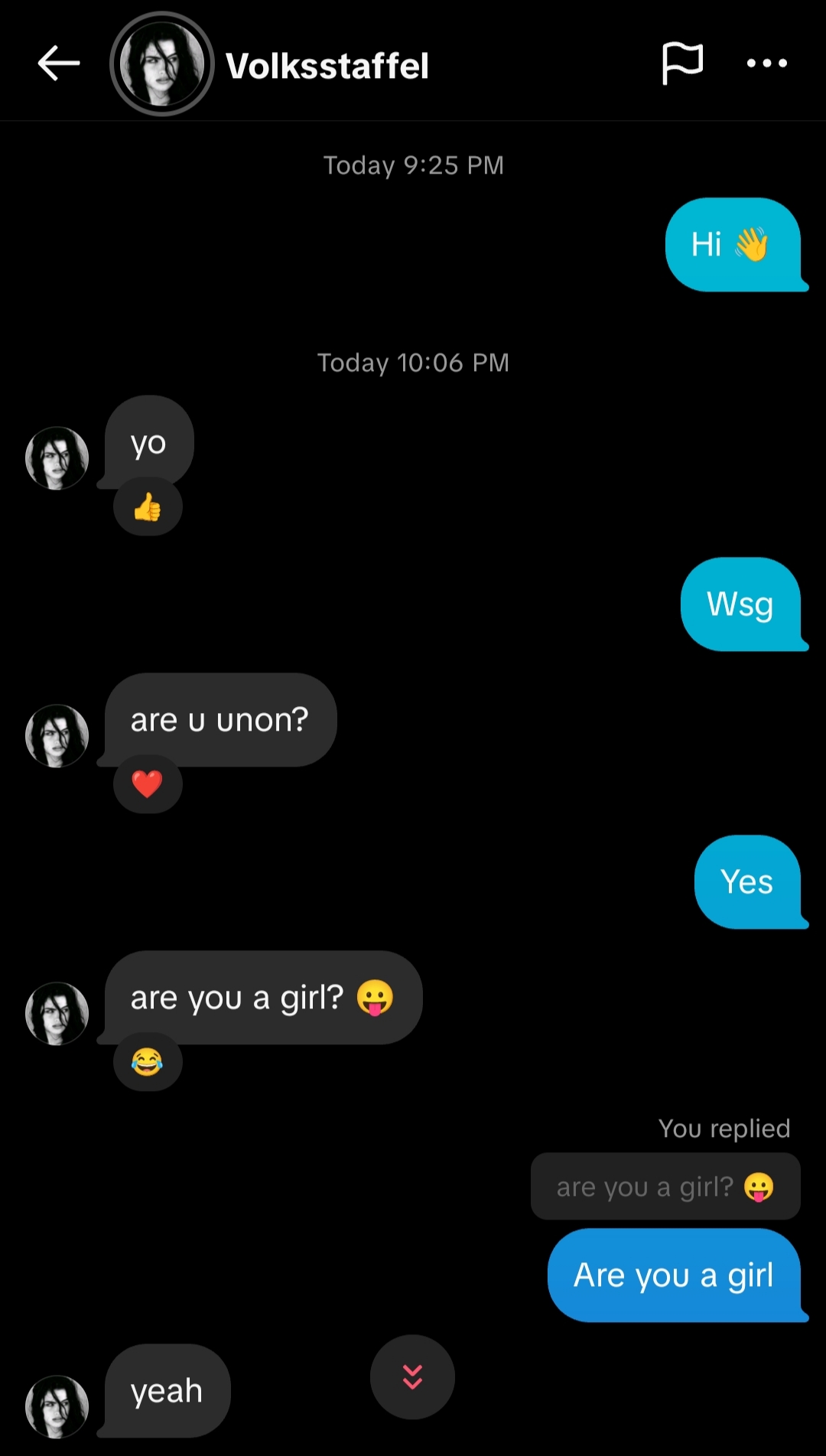Open the quoted "are you a girl?" reply preview

click(665, 1187)
